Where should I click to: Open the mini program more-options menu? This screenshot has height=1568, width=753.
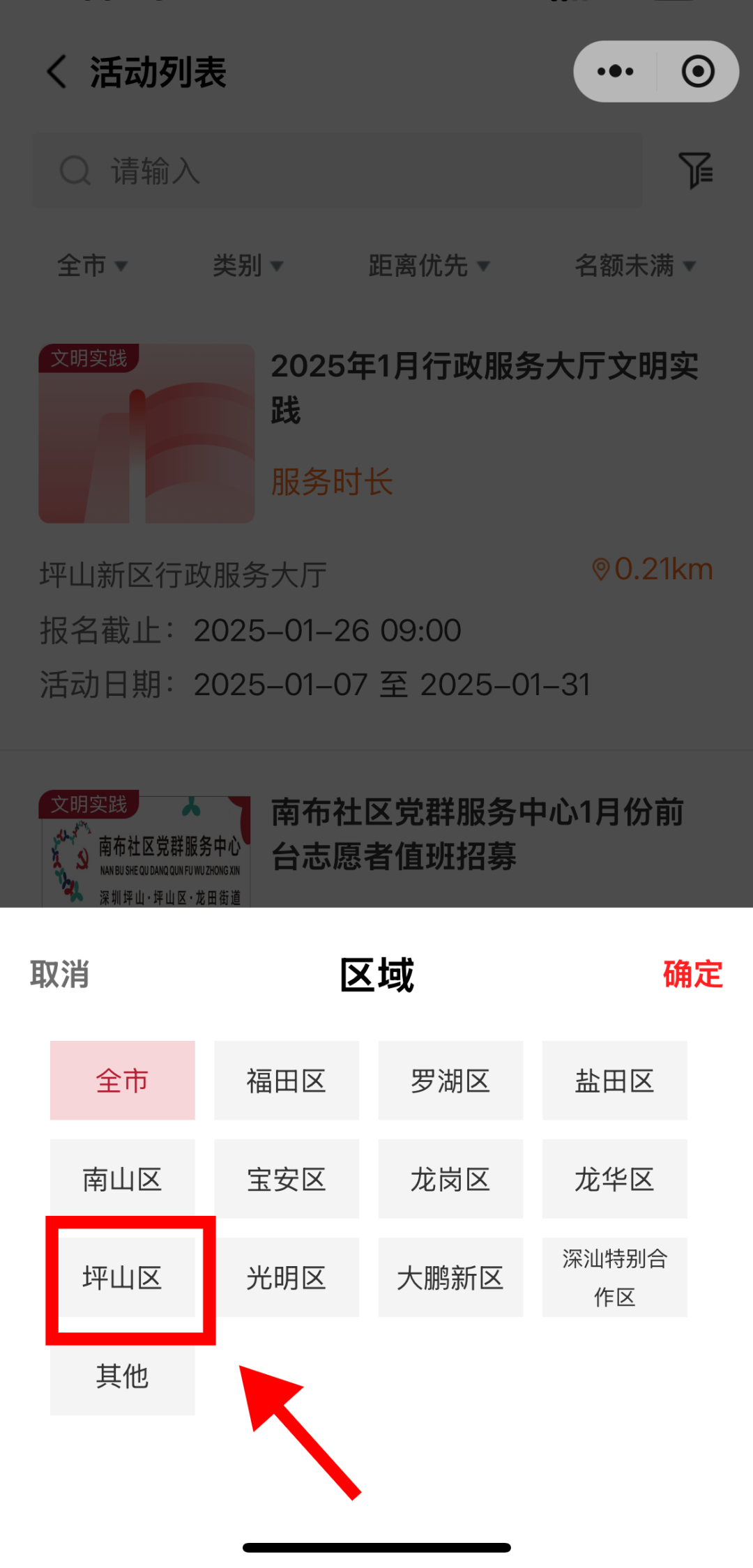[616, 72]
